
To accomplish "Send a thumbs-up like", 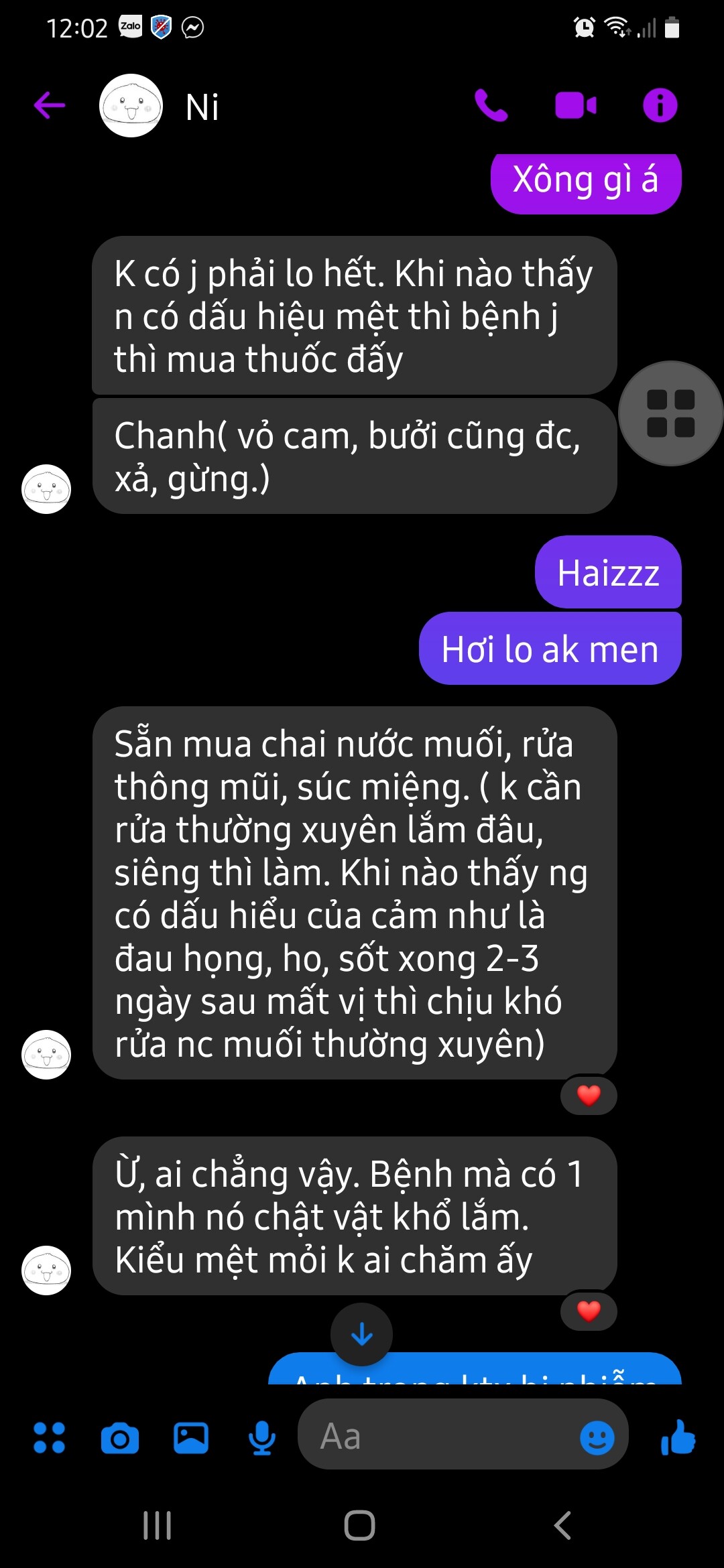I will [x=678, y=1437].
